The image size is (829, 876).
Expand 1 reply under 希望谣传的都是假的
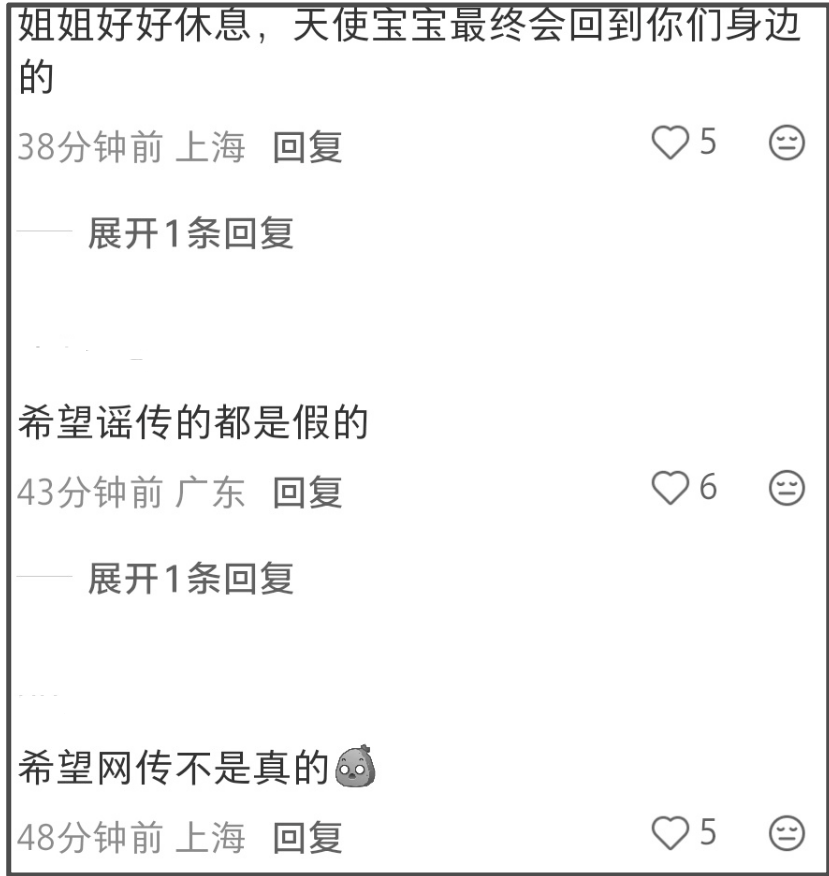pyautogui.click(x=190, y=578)
